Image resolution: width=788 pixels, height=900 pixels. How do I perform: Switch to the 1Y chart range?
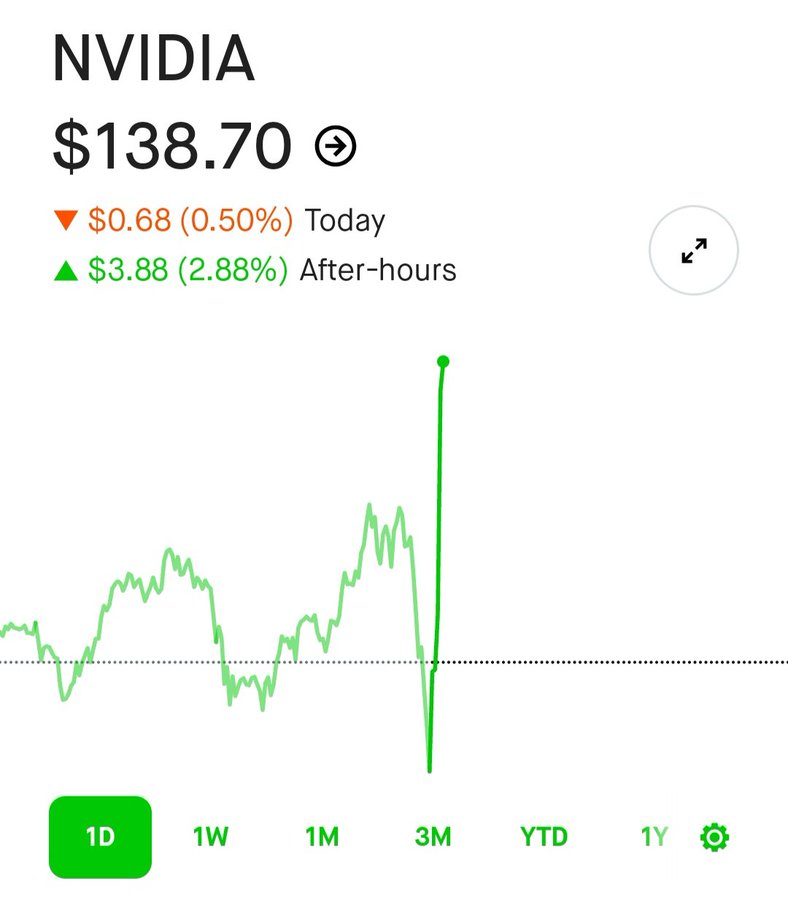pos(654,836)
